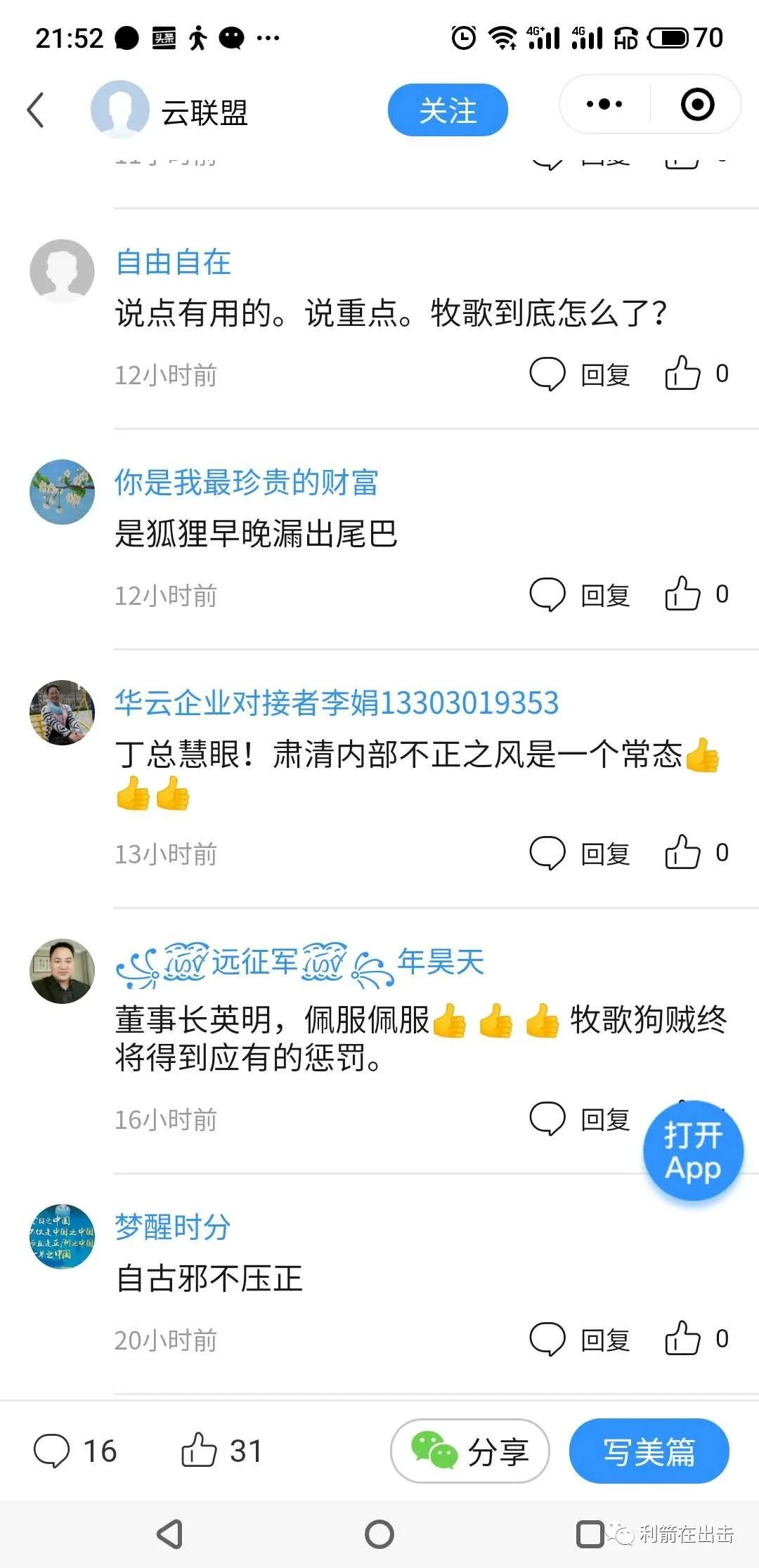Viewport: 759px width, 1568px height.
Task: Reply to 你是我最珍贵的财富's comment
Action: (x=580, y=595)
